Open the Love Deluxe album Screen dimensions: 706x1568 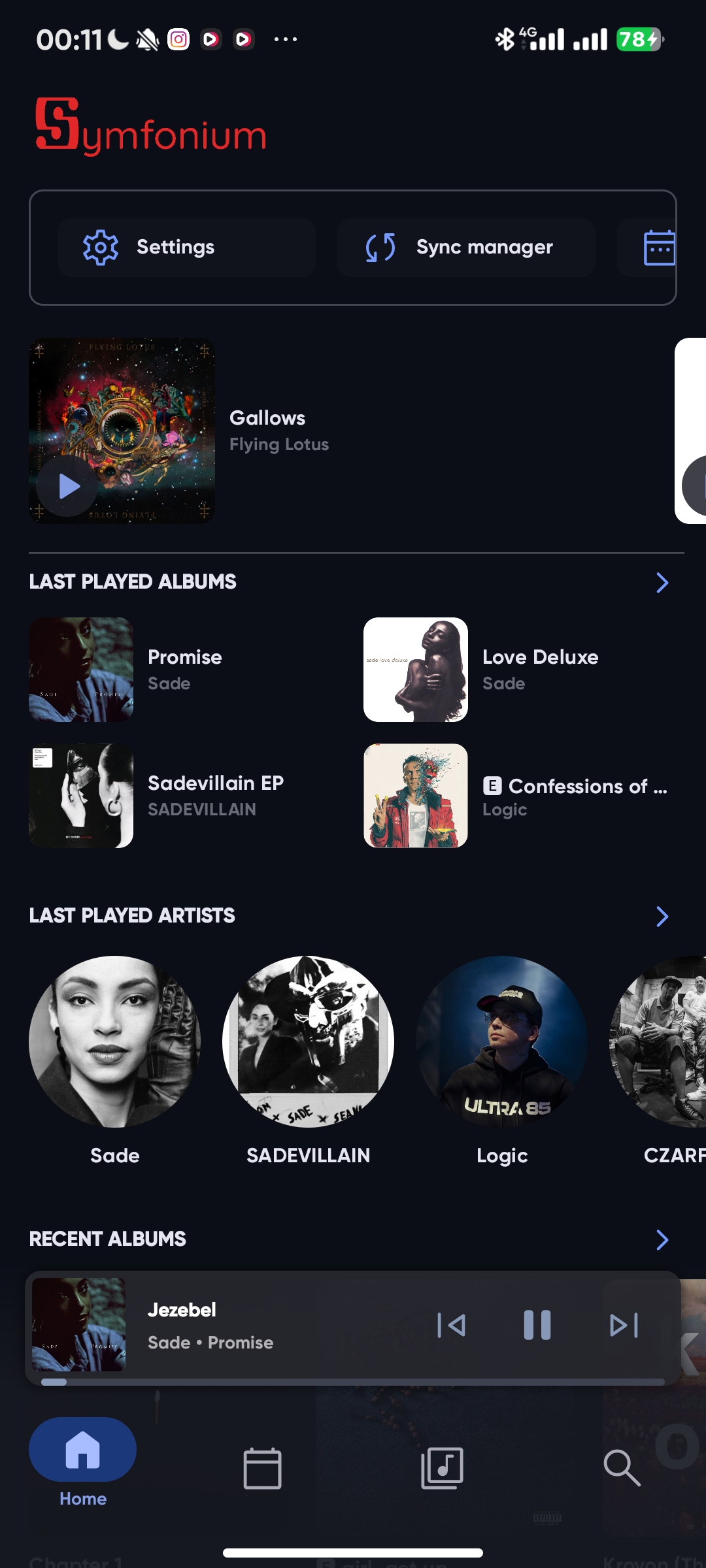click(x=416, y=670)
